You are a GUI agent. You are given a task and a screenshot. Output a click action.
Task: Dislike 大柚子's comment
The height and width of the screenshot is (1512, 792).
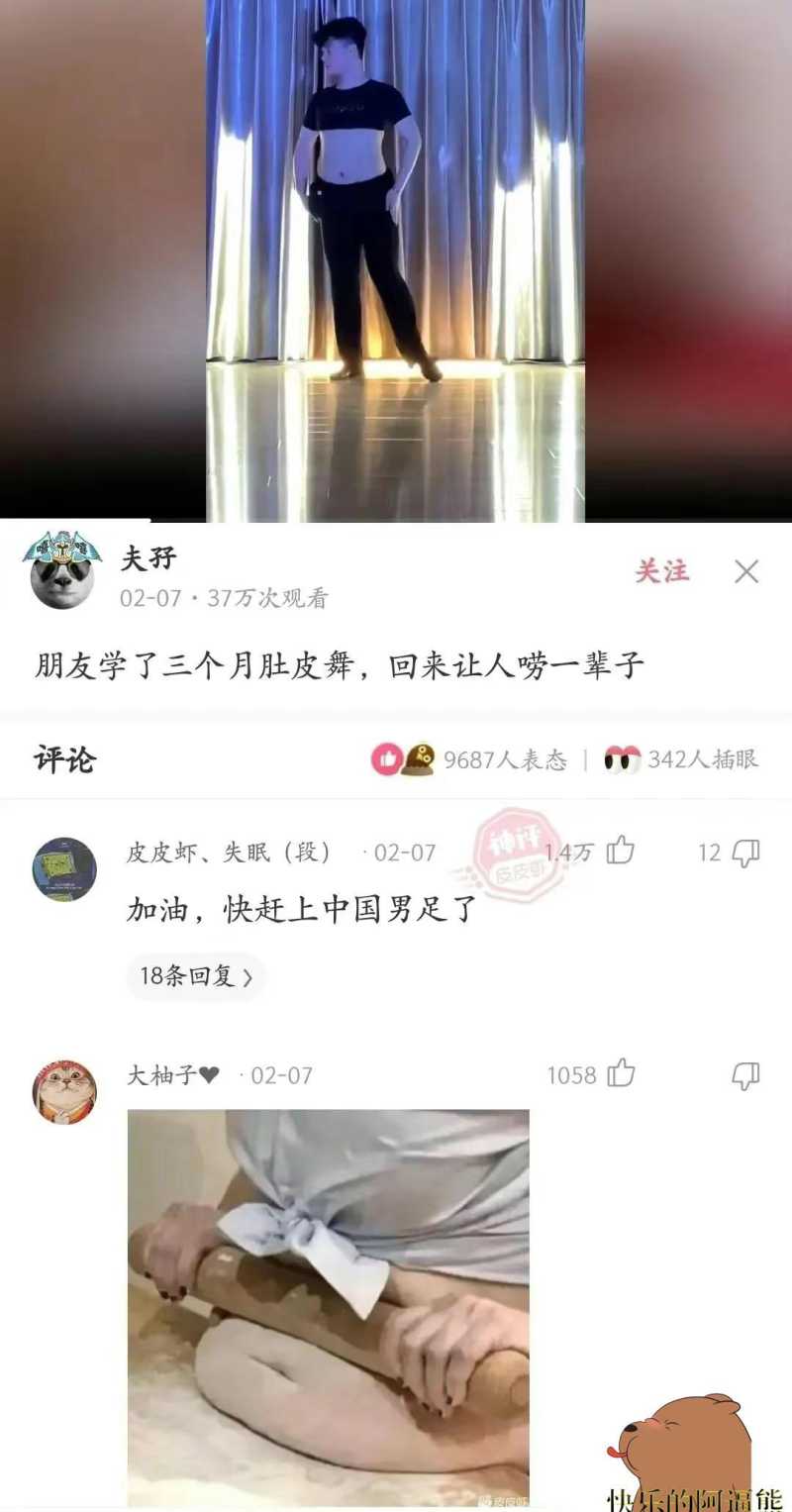(x=745, y=1075)
